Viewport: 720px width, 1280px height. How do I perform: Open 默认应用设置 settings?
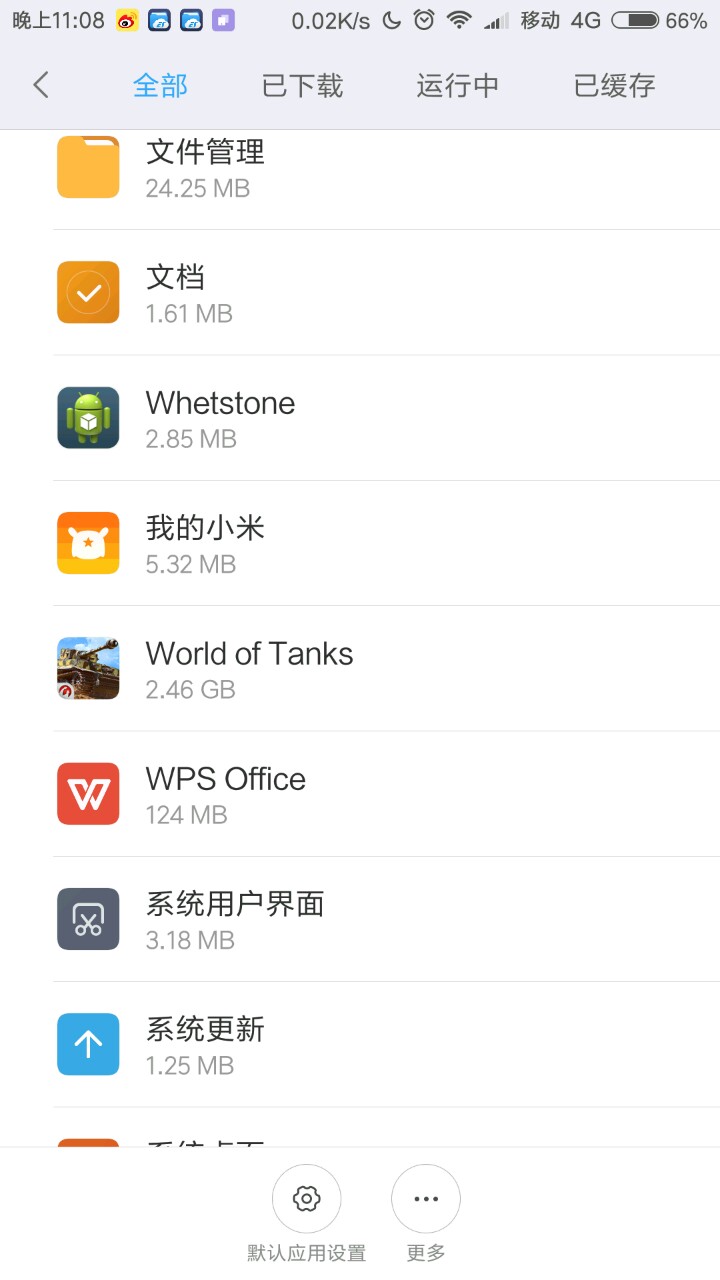point(306,1199)
